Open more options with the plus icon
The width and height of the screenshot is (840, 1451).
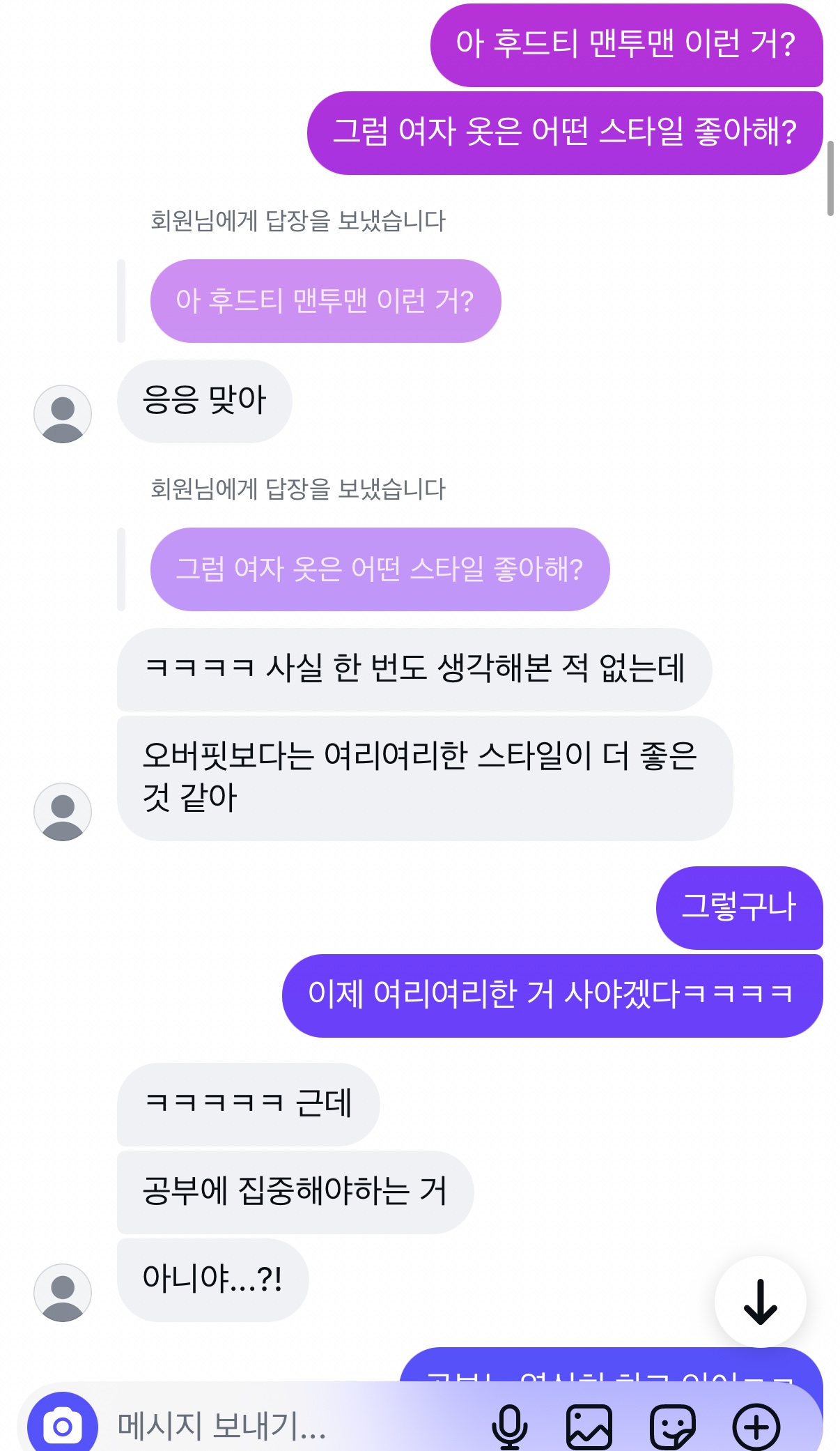pyautogui.click(x=756, y=1426)
